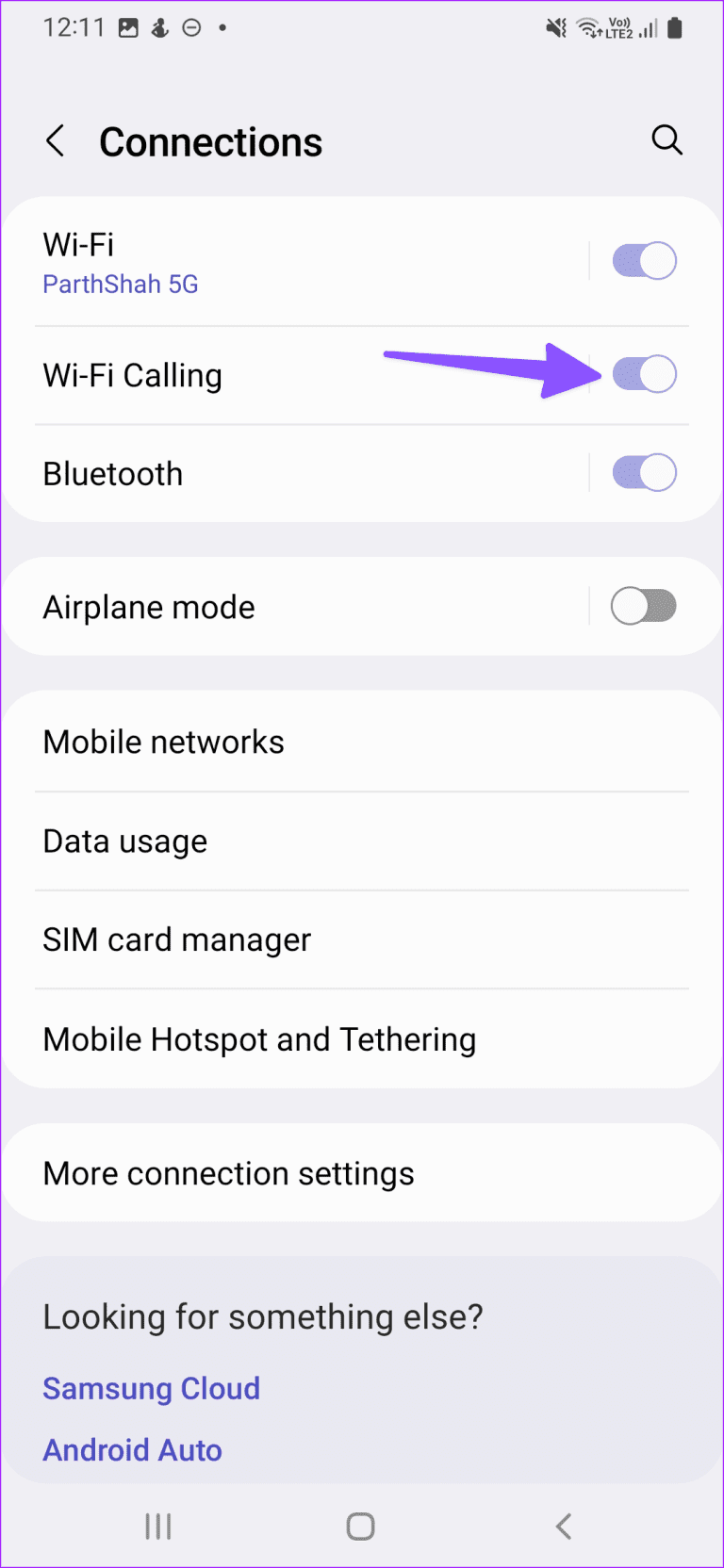Enable Airplane mode
Image resolution: width=724 pixels, height=1568 pixels.
click(645, 606)
